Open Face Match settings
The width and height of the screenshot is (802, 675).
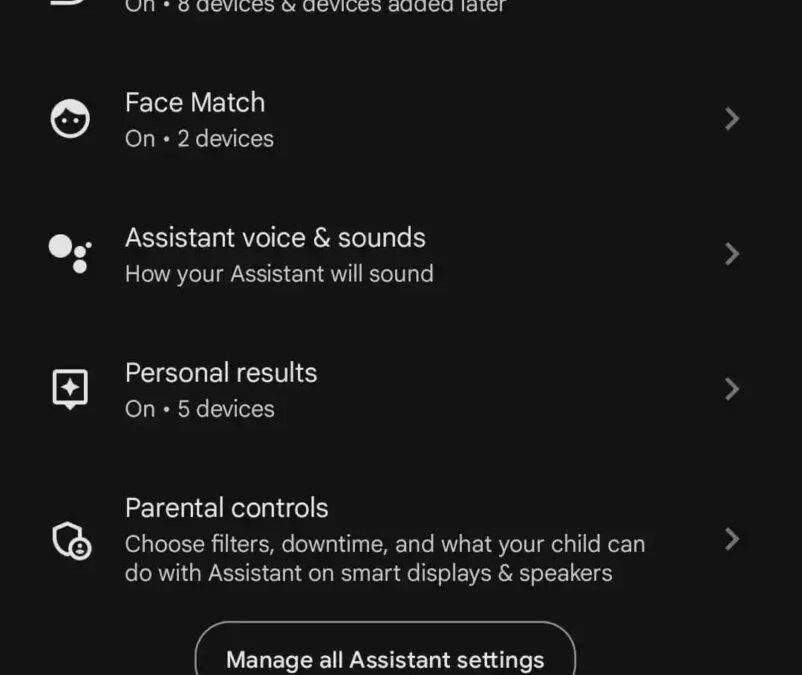(x=400, y=119)
